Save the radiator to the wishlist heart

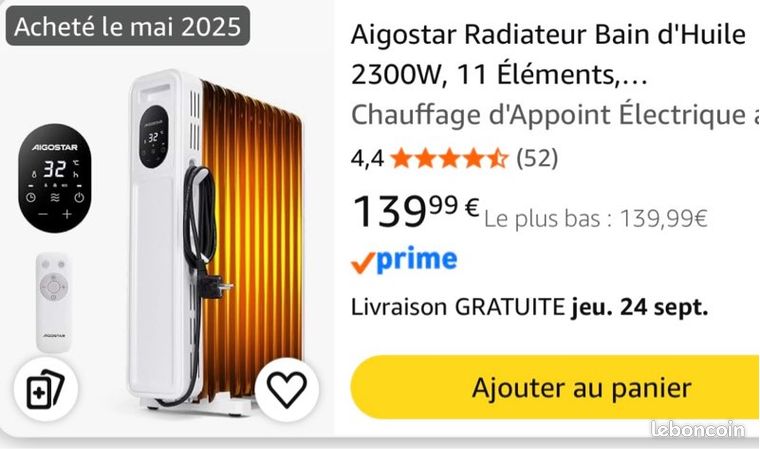click(287, 389)
